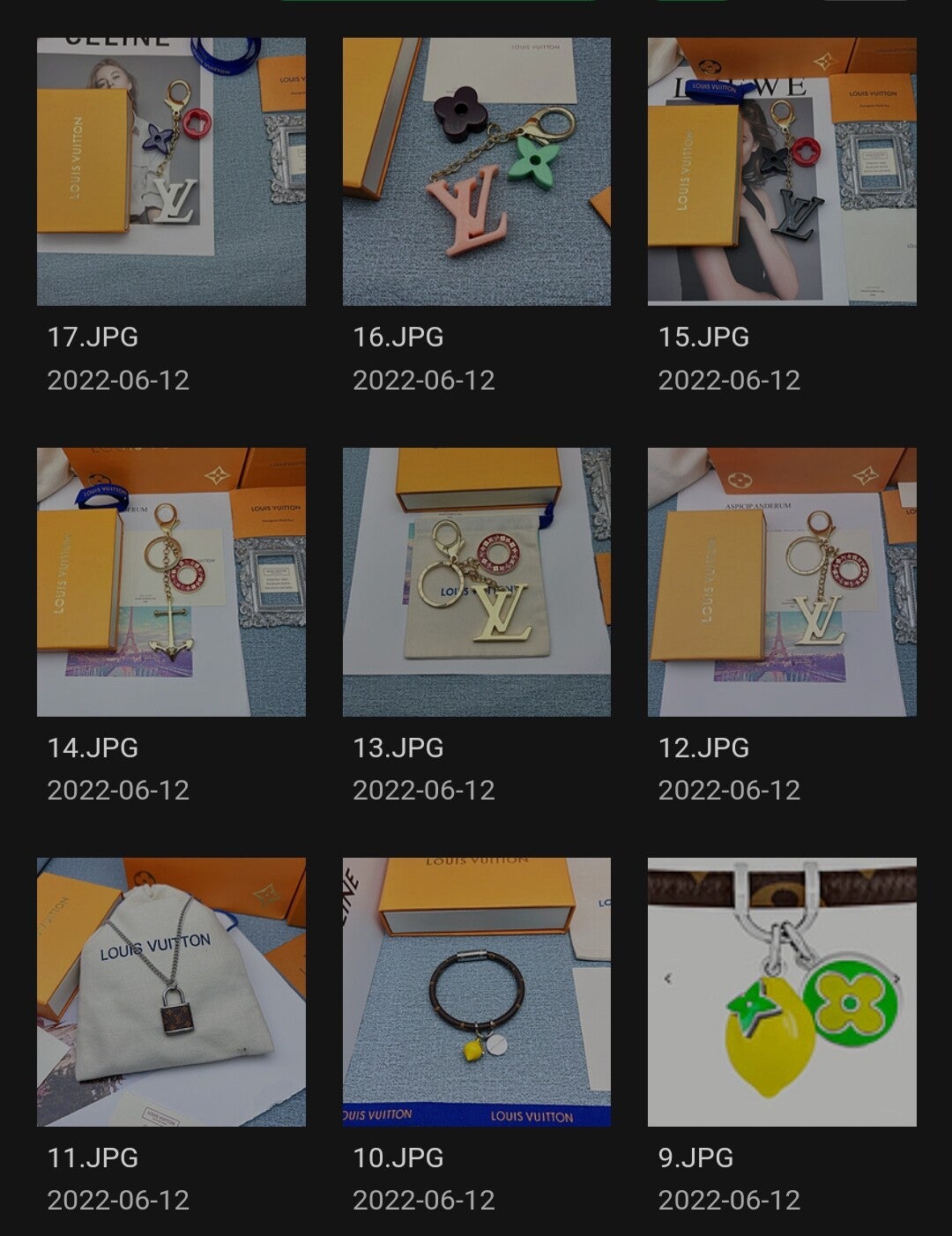952x1236 pixels.
Task: View the 12.JPG file
Action: [782, 582]
